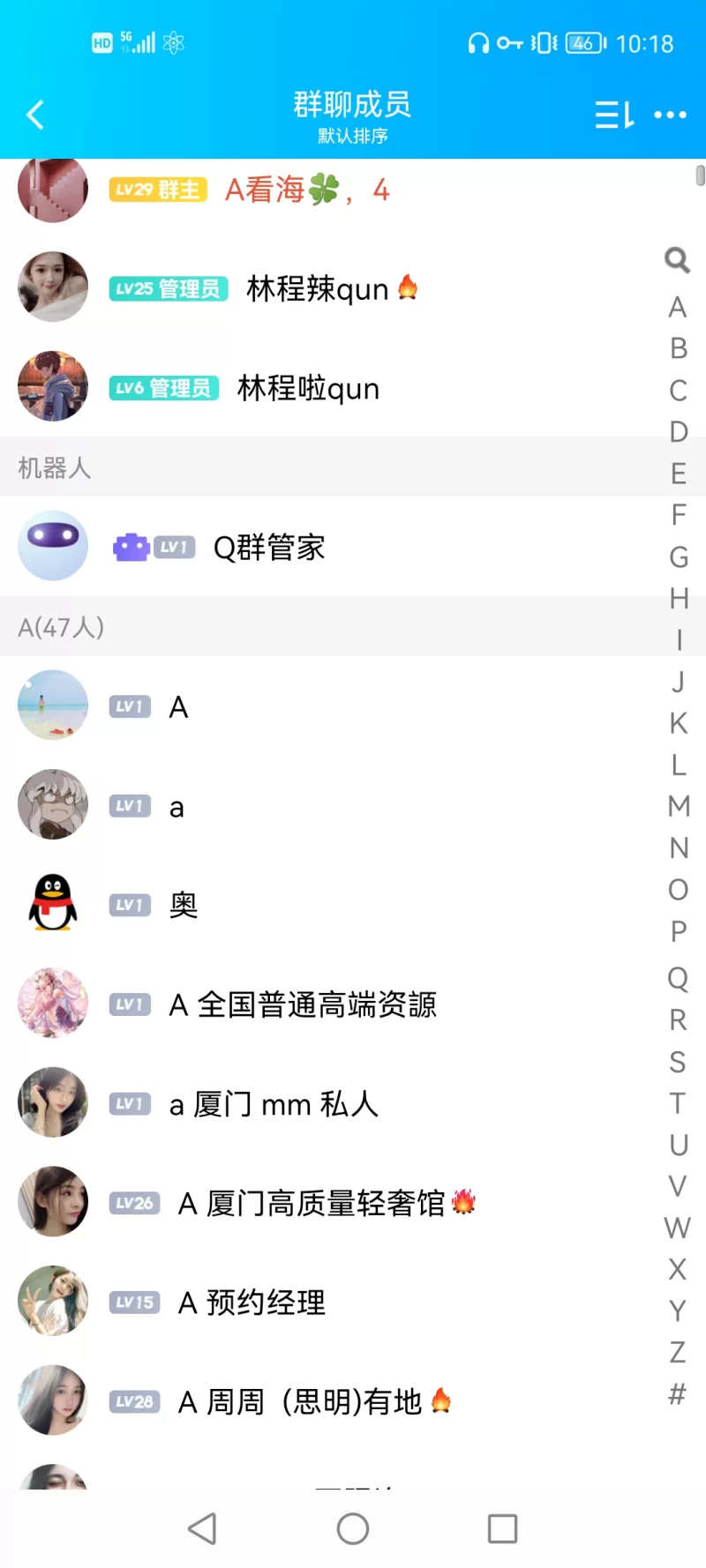Screen dimensions: 706x1568
Task: Tap the search icon in the index bar
Action: click(677, 259)
